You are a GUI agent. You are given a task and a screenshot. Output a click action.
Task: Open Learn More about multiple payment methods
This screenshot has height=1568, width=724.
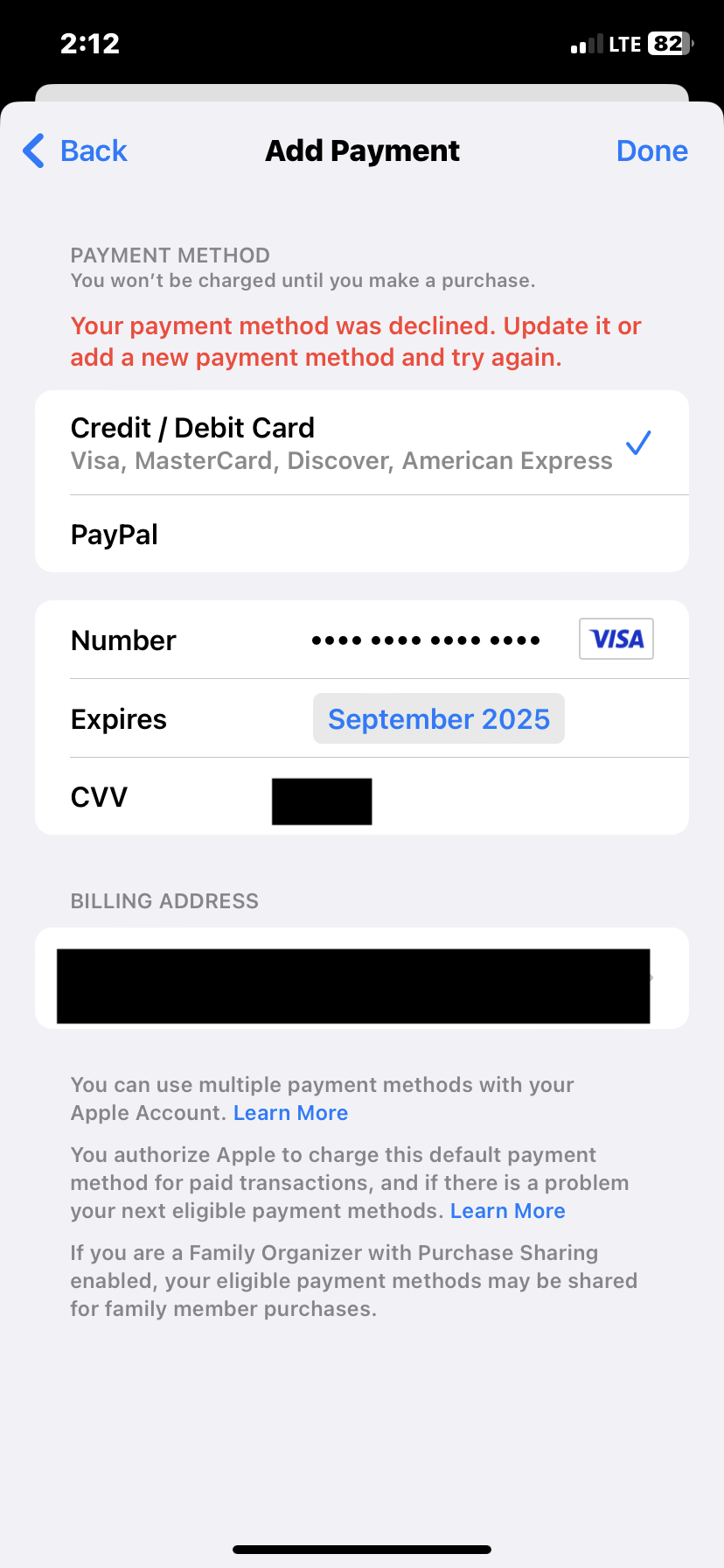pos(290,1112)
